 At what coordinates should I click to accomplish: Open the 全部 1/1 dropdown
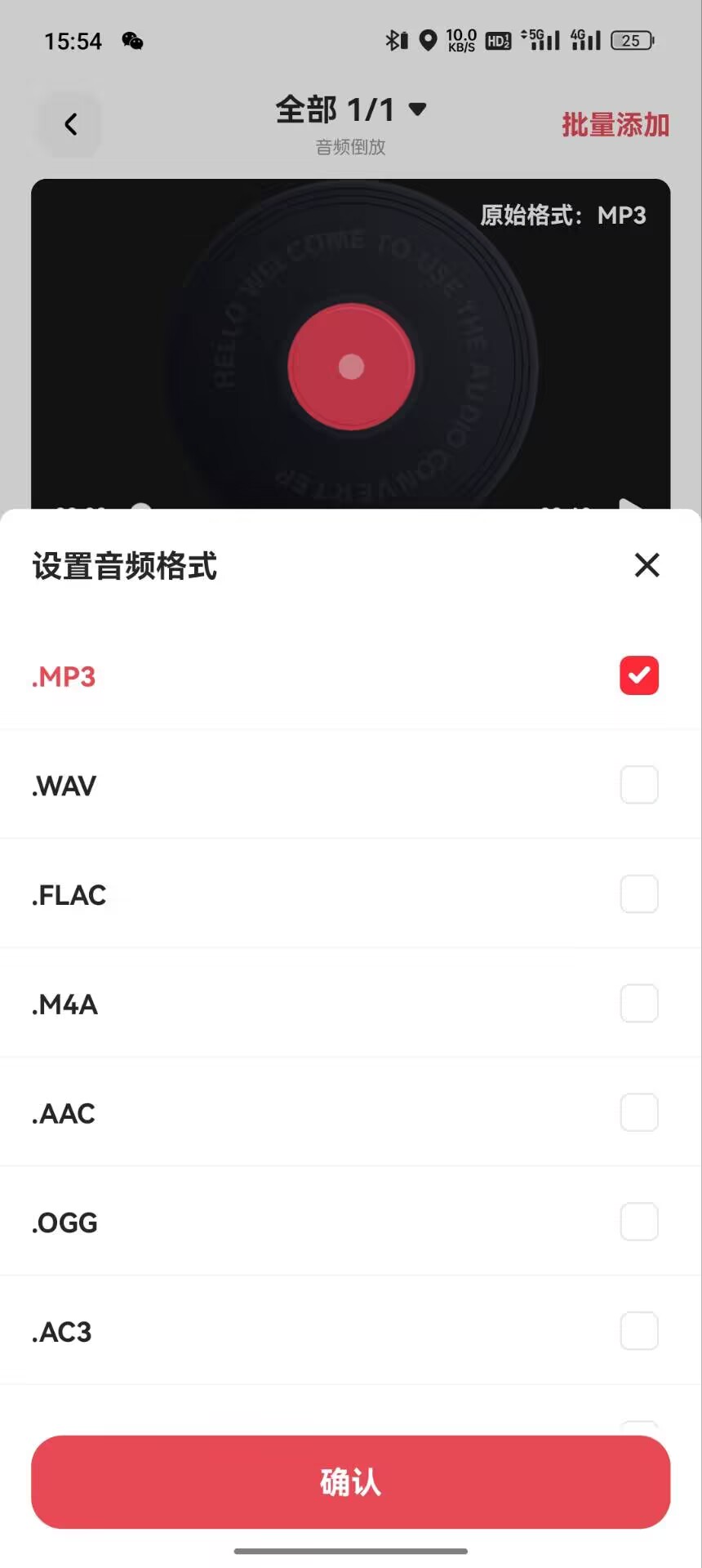coord(350,109)
